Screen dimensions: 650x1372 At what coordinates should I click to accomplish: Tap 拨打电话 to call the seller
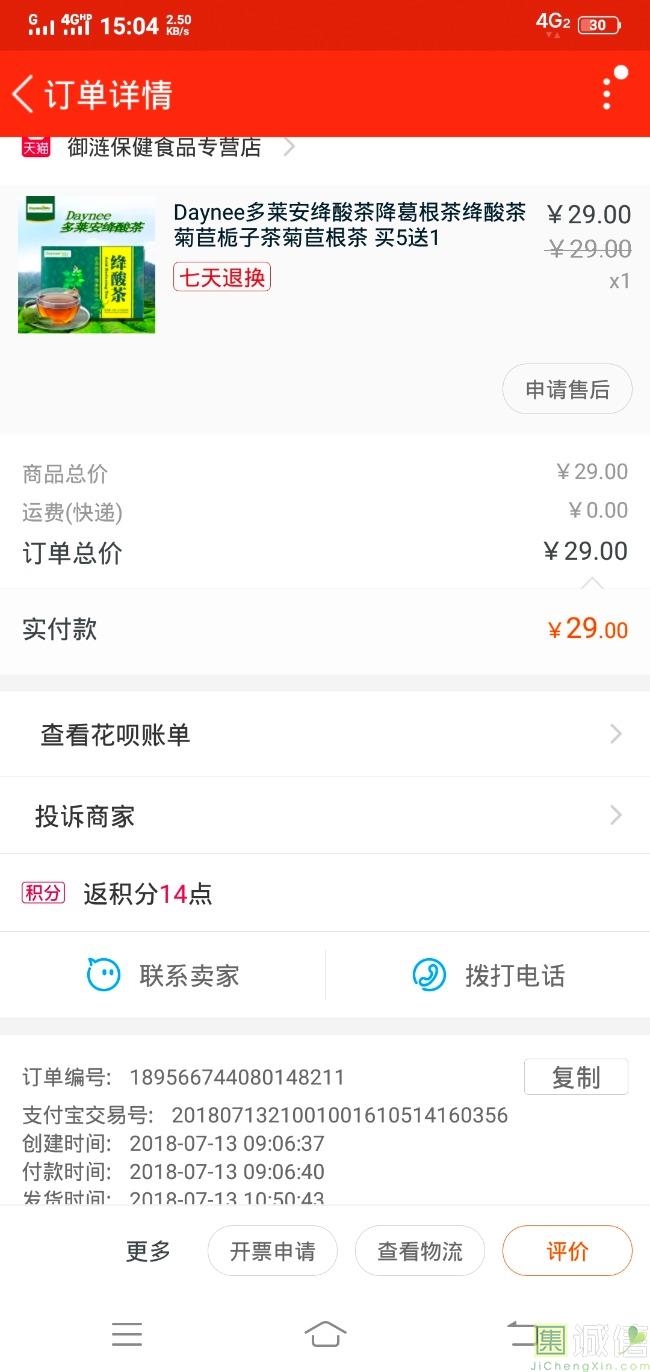(x=488, y=975)
